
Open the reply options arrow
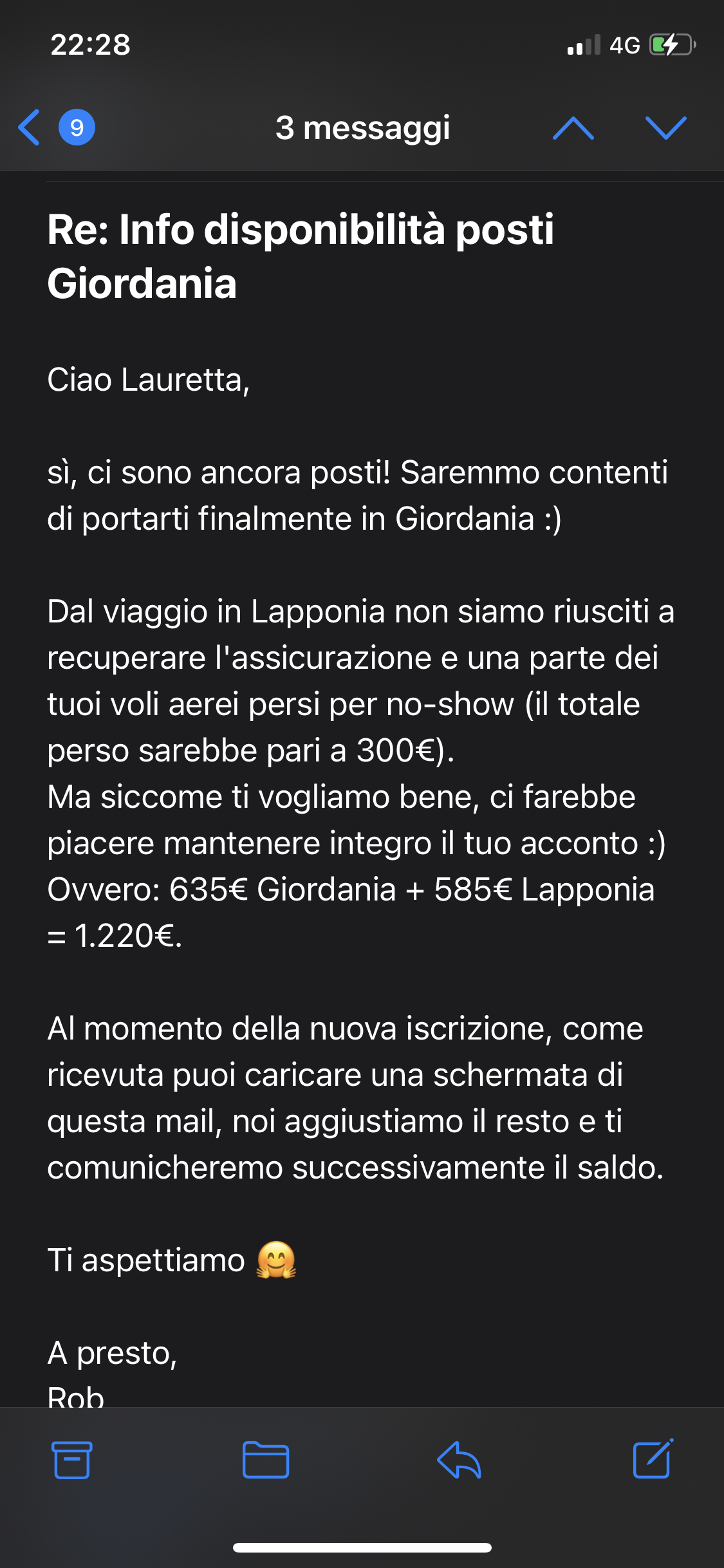[459, 1460]
